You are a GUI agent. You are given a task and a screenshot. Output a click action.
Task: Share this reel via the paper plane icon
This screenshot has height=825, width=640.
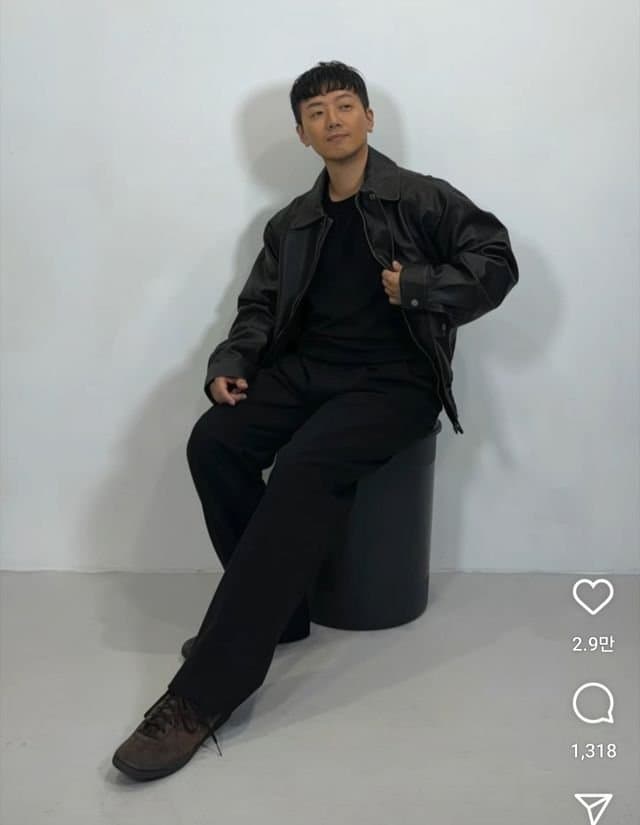(593, 808)
